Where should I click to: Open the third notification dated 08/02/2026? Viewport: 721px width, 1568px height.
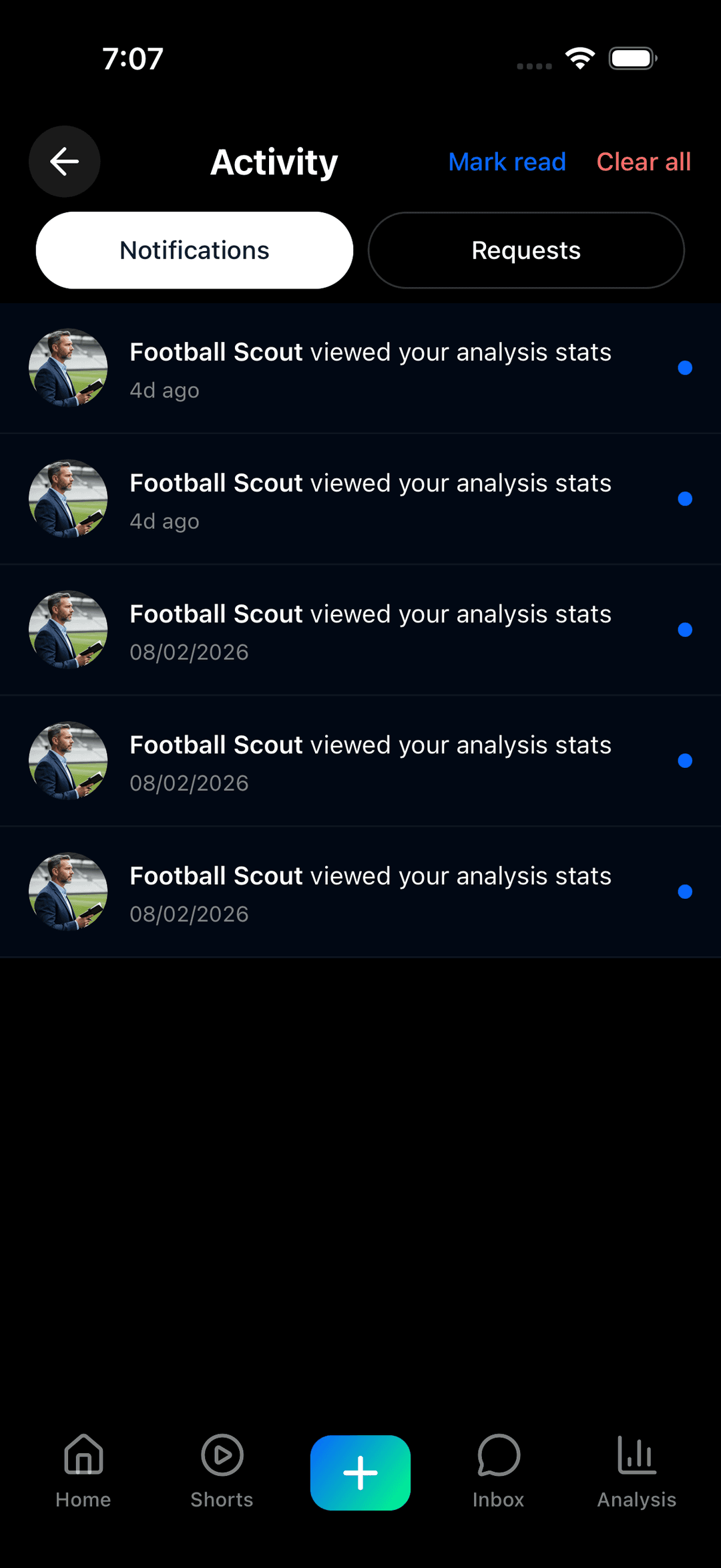tap(360, 628)
